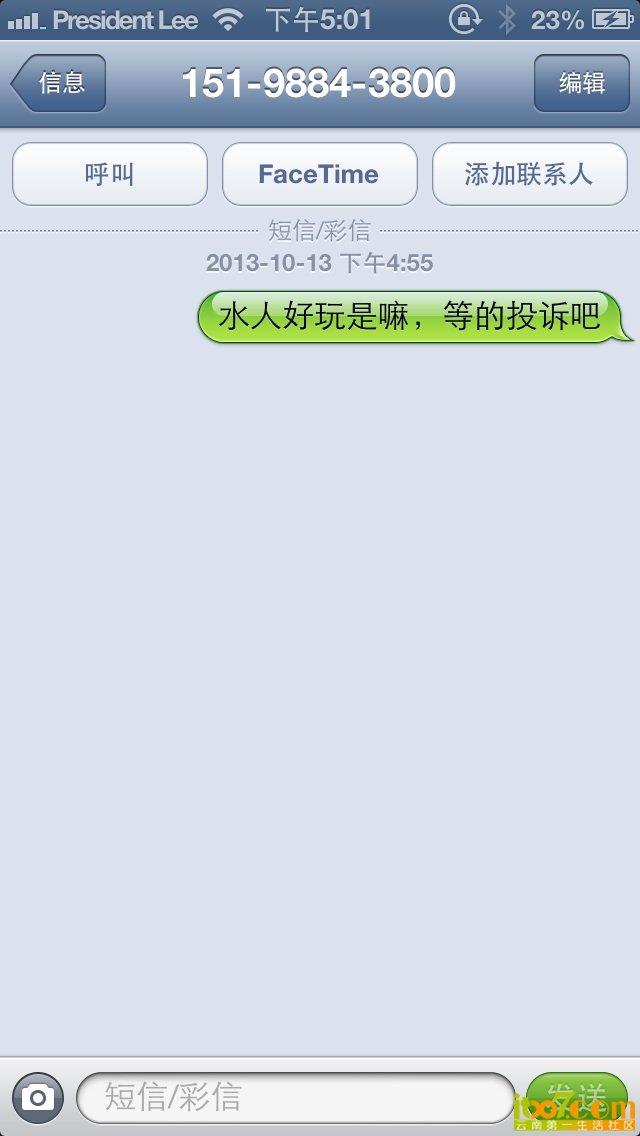Open the camera icon to attach a photo

(x=38, y=1098)
